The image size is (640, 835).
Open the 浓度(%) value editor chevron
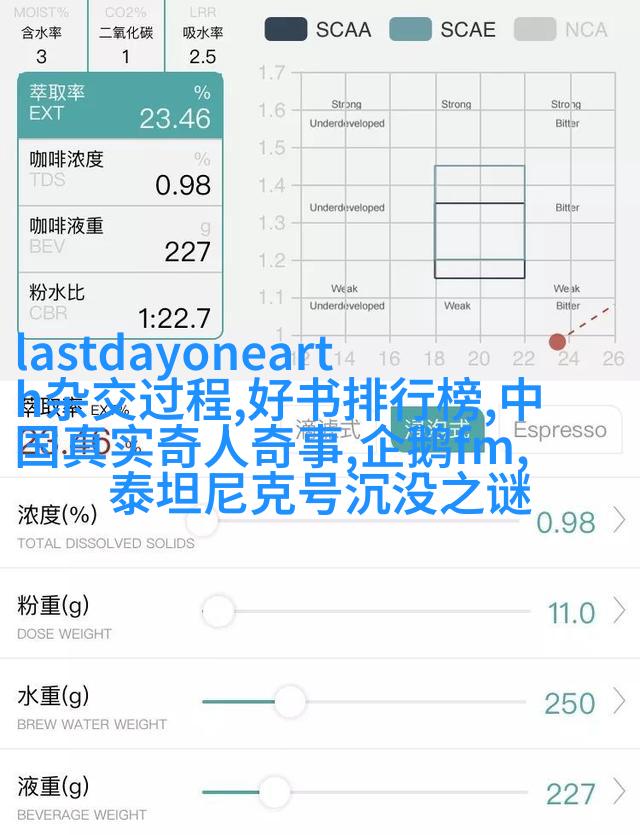[x=620, y=521]
